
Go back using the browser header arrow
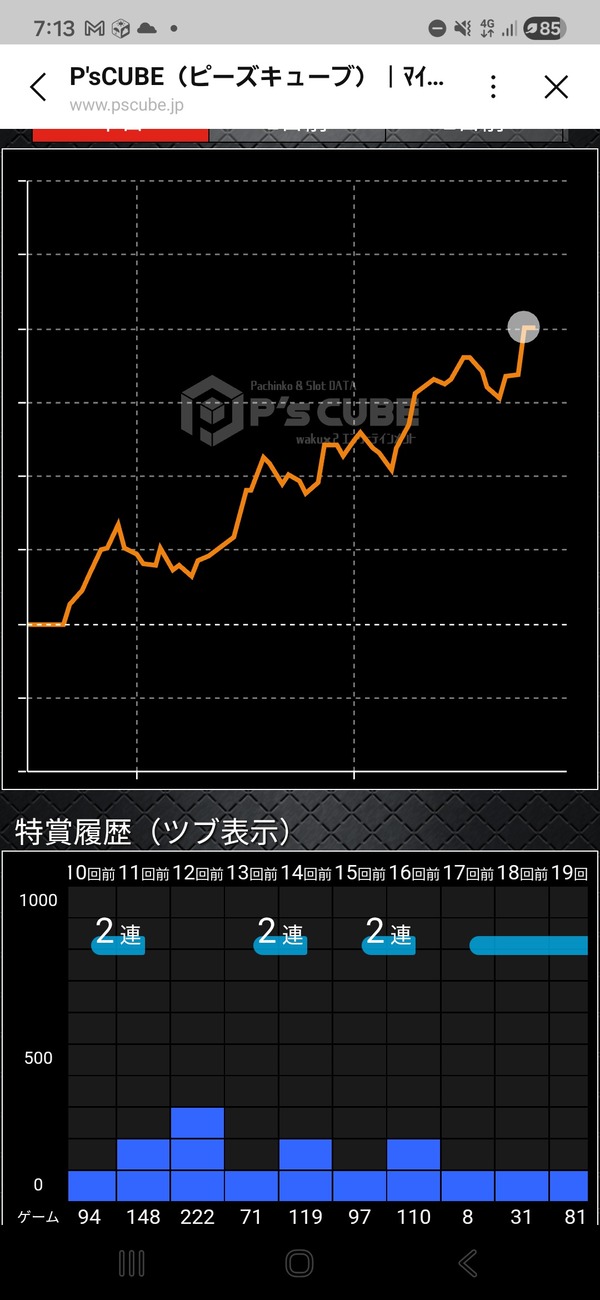(x=38, y=87)
